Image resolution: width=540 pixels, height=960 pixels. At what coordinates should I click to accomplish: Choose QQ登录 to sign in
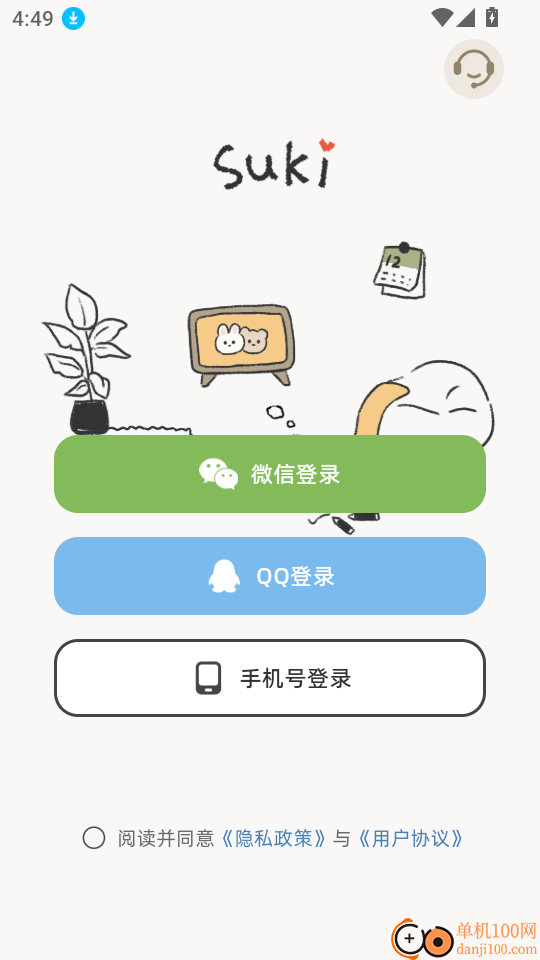tap(270, 576)
